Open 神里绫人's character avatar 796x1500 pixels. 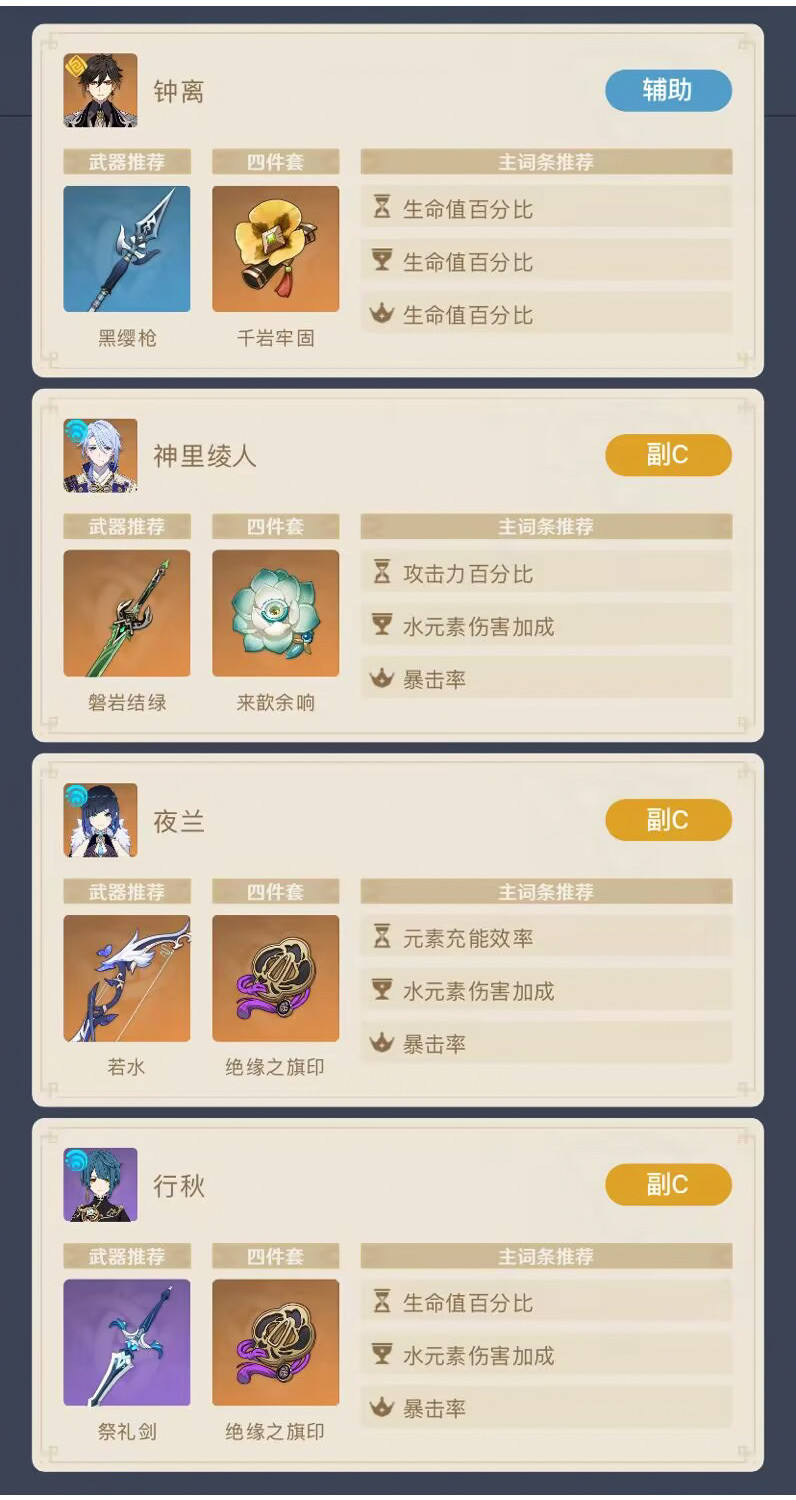pos(100,455)
